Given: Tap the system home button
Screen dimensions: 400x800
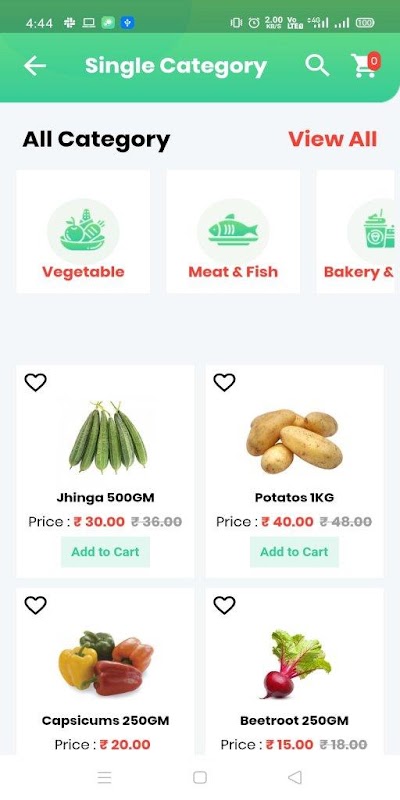Looking at the screenshot, I should click(200, 777).
